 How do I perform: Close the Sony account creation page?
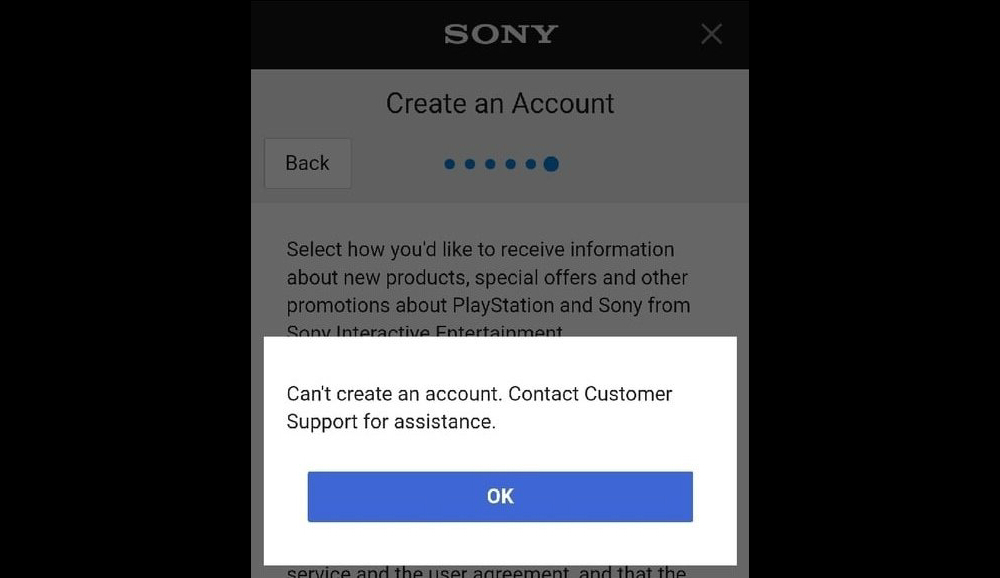pos(711,34)
